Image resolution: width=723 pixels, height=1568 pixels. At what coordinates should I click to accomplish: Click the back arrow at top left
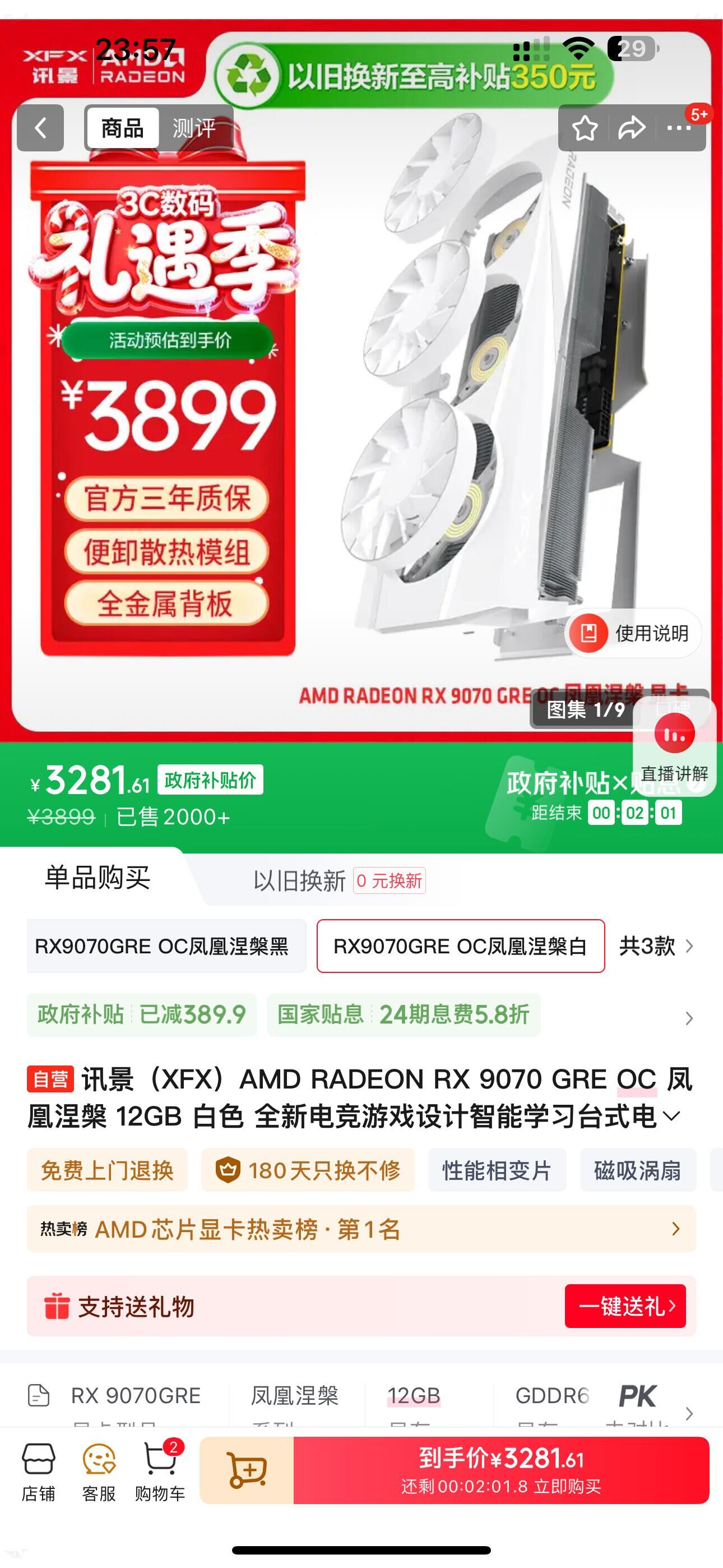(x=40, y=128)
